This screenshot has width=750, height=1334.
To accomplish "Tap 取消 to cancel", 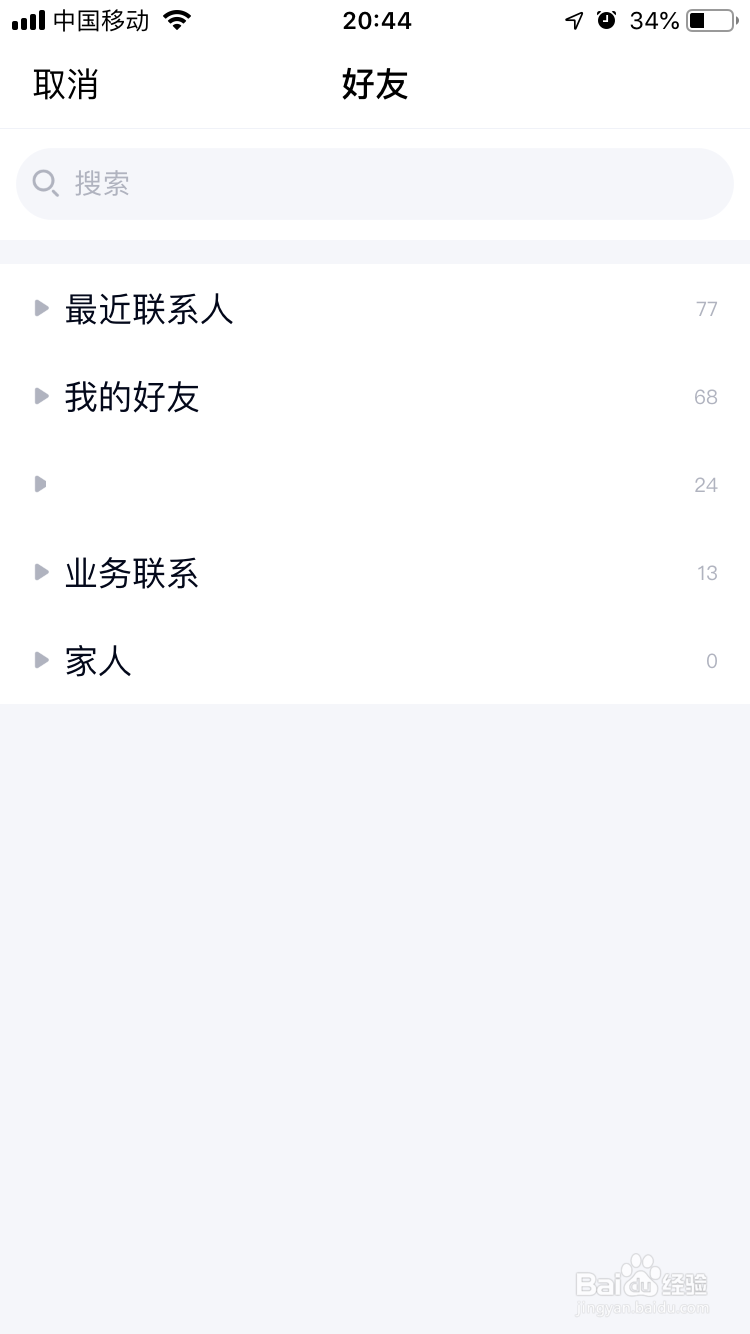I will (66, 85).
